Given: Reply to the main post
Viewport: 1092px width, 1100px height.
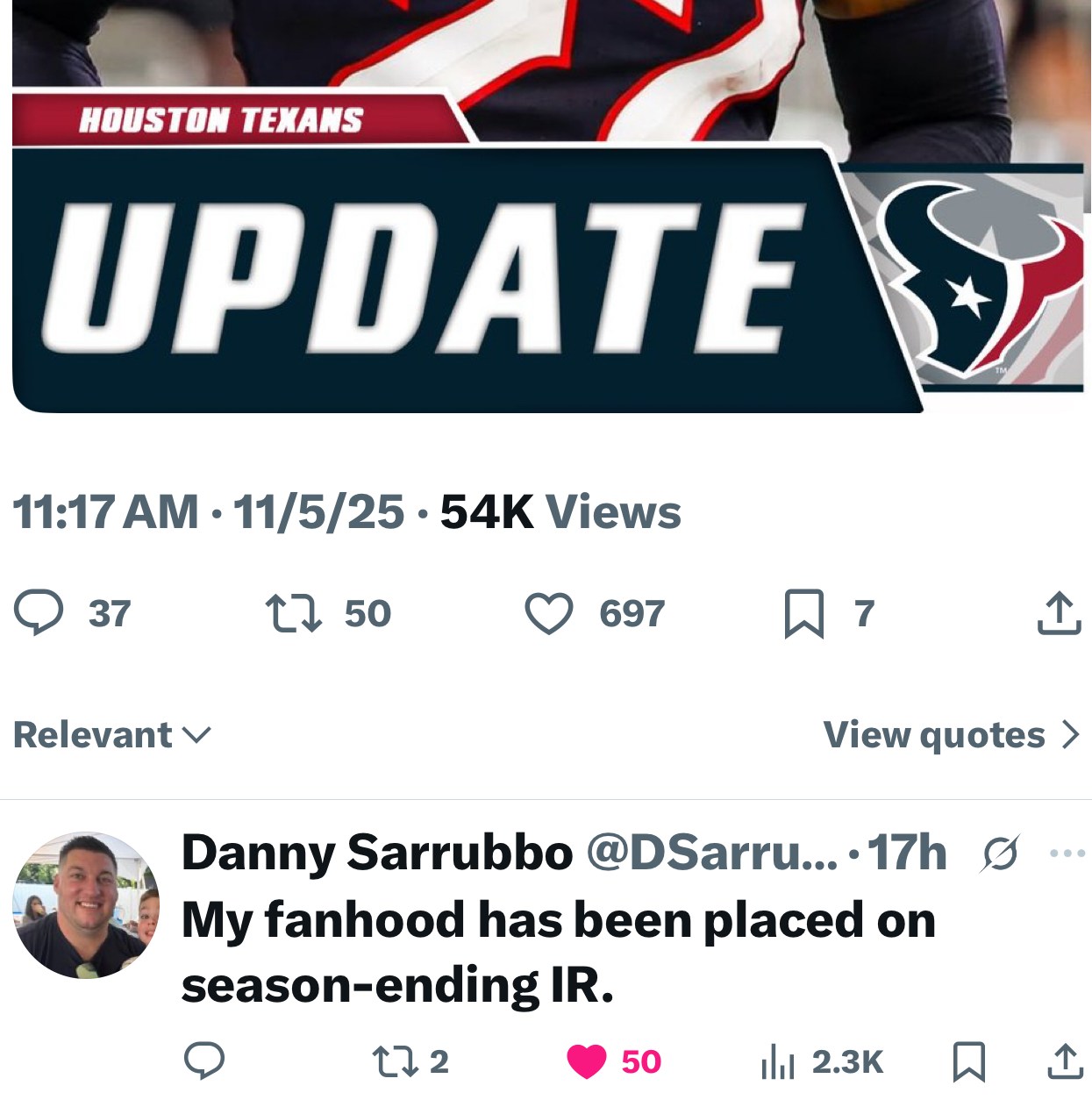Looking at the screenshot, I should (39, 613).
